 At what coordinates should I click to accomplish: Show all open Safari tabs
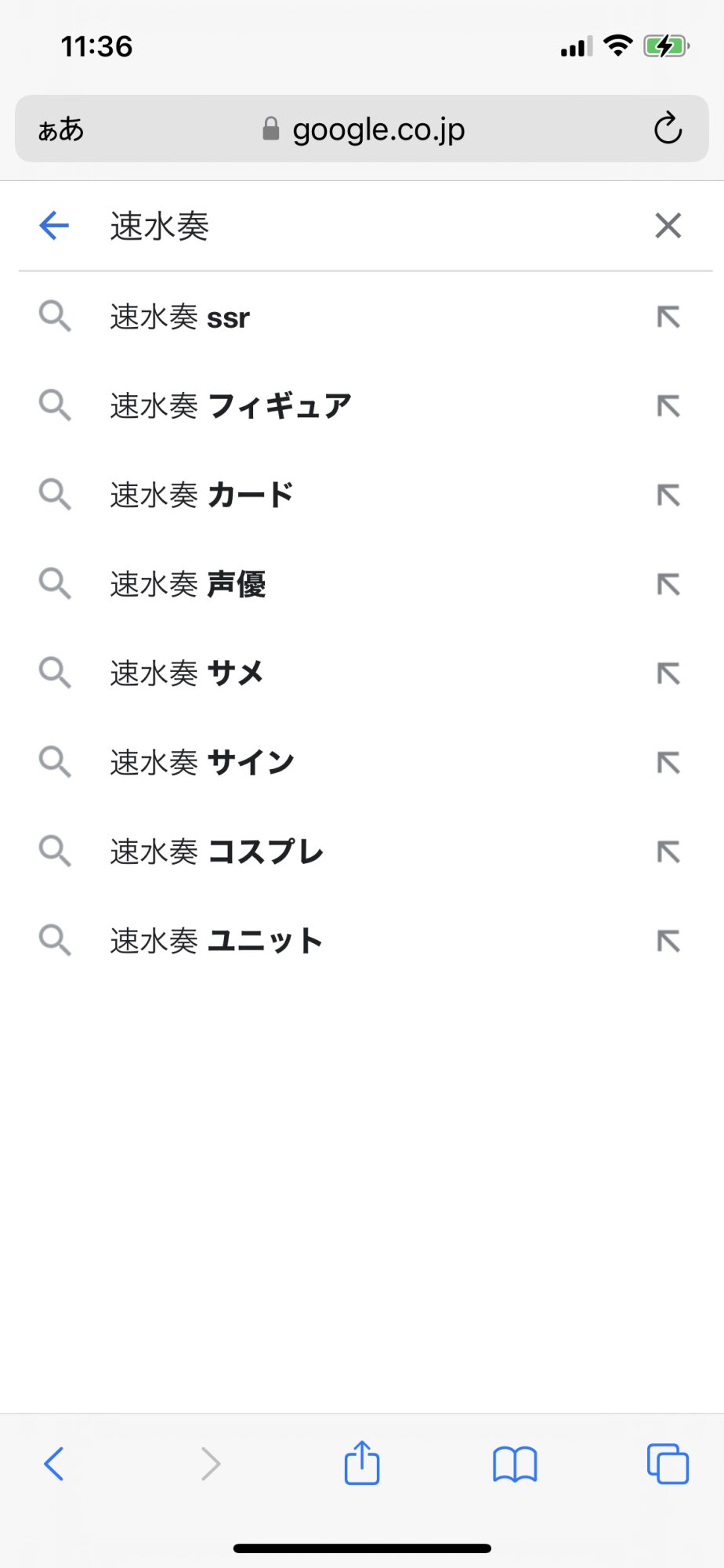[x=668, y=1464]
